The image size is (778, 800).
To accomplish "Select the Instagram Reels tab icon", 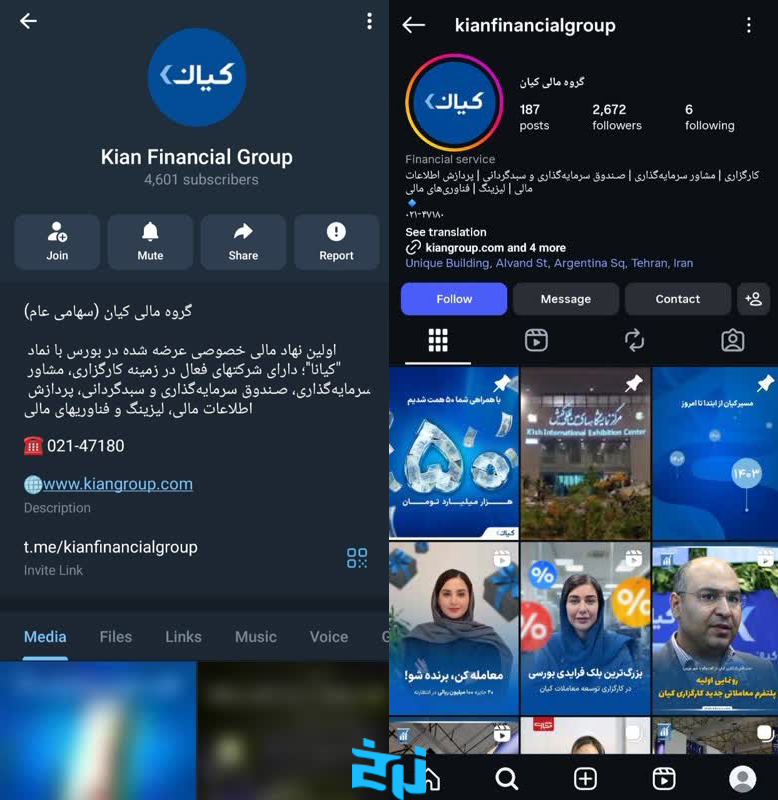I will pos(536,340).
